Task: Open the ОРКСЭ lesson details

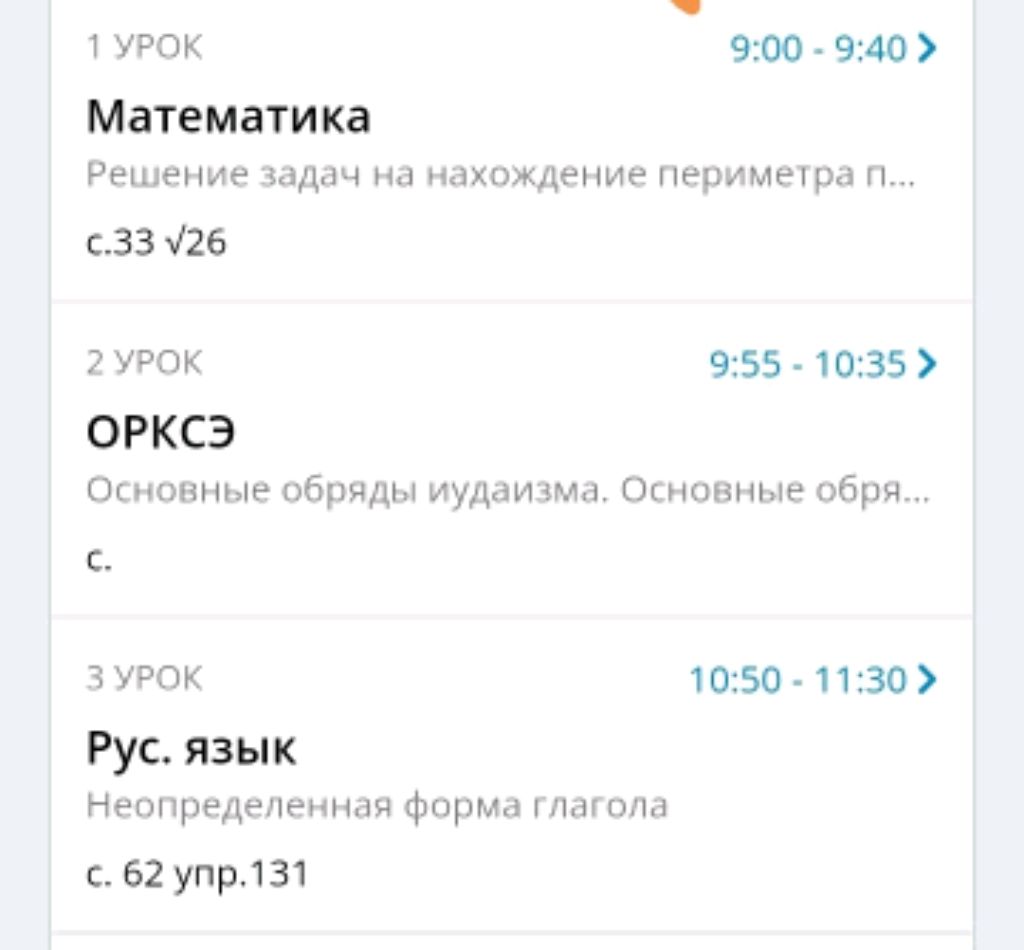Action: click(510, 460)
